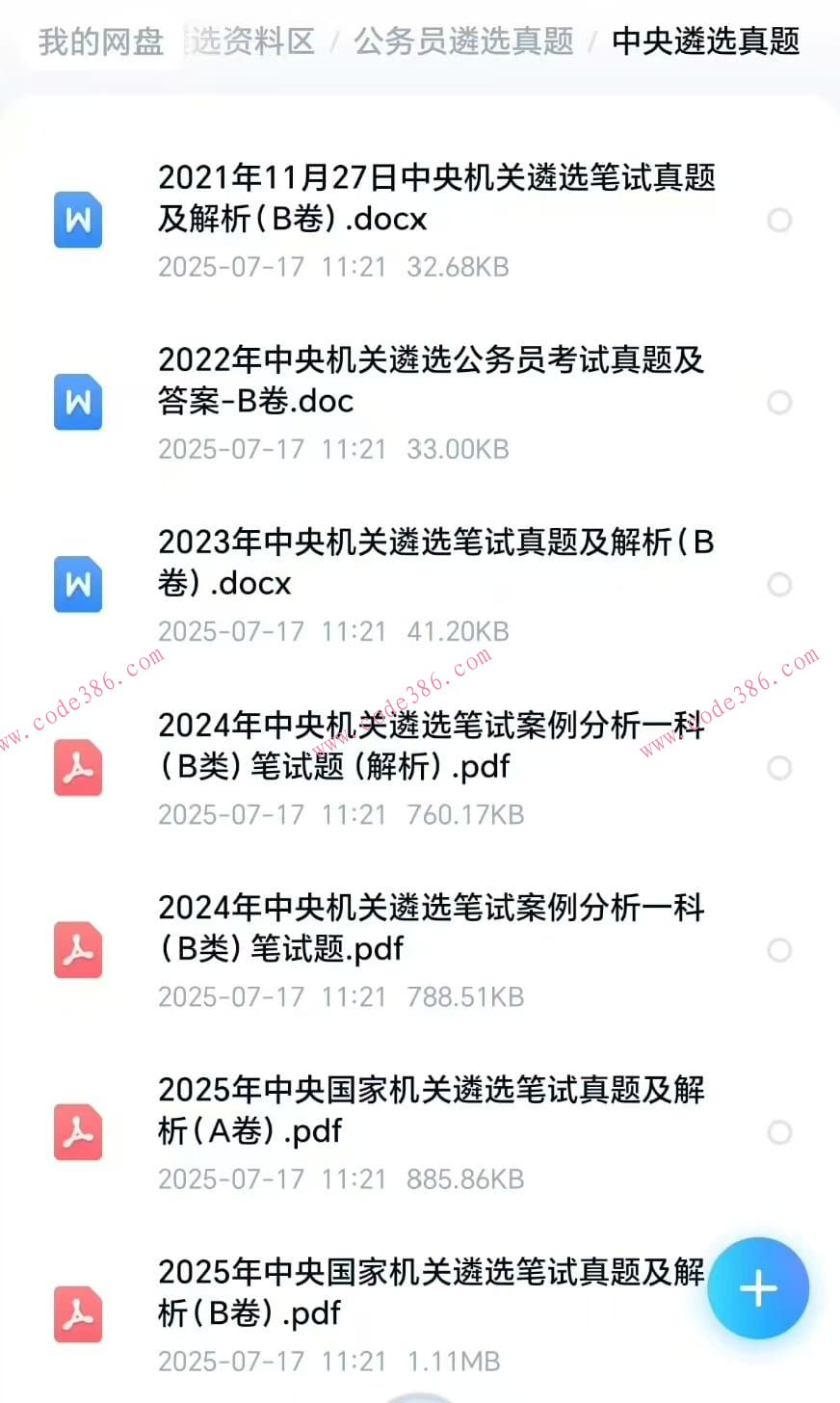840x1403 pixels.
Task: Select the checkbox of the 2022 doc file
Action: pos(779,402)
